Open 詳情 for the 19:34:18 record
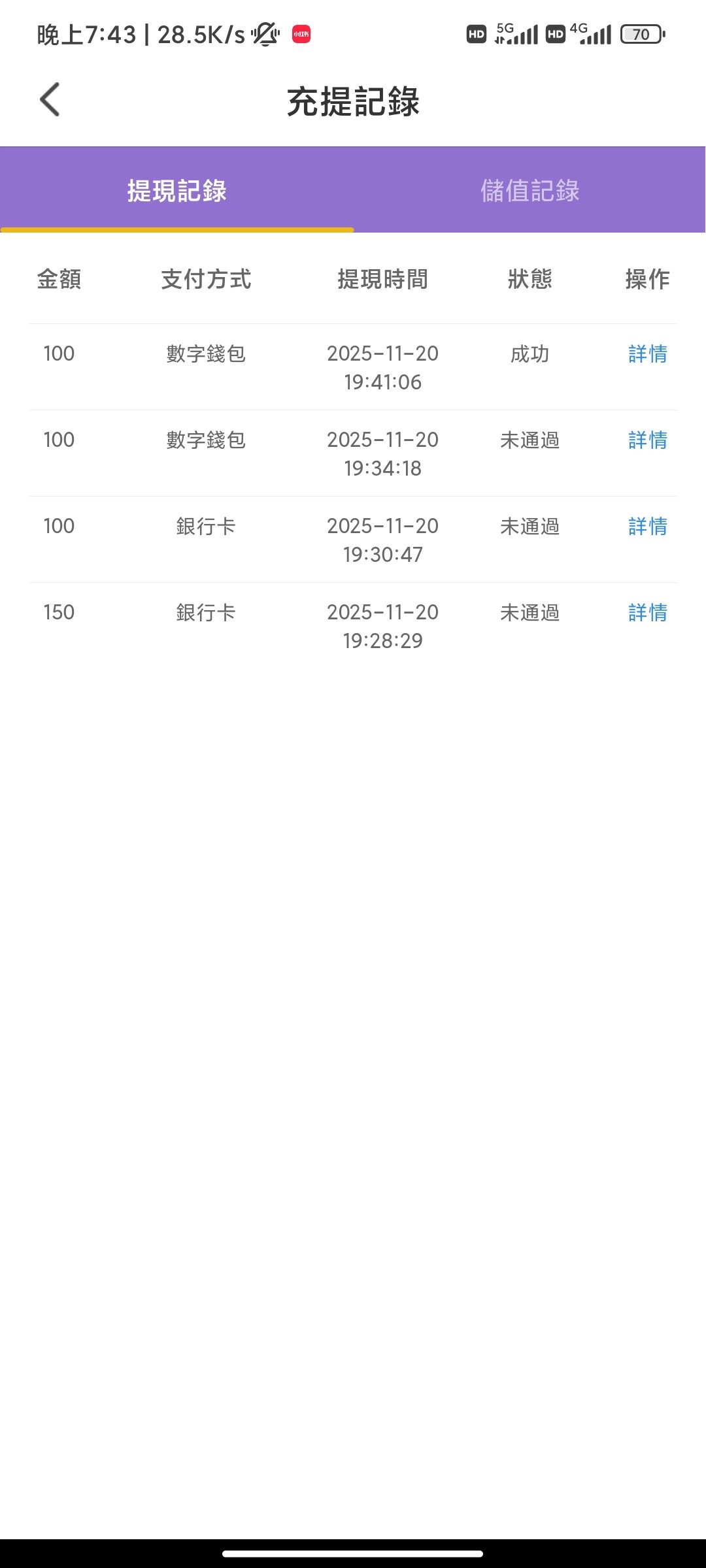Screen dimensions: 706x1568 (647, 441)
